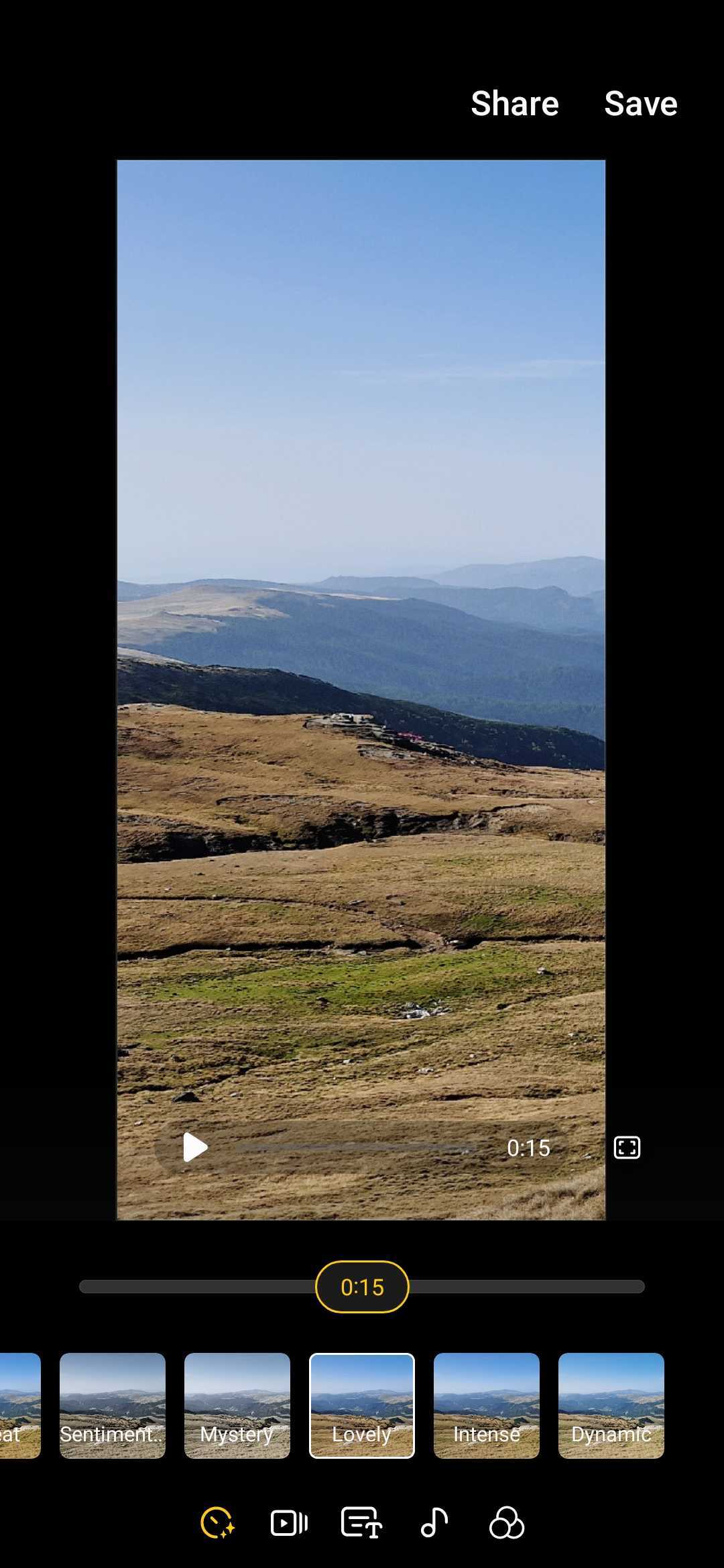724x1568 pixels.
Task: Open the background music tool
Action: pyautogui.click(x=434, y=1523)
